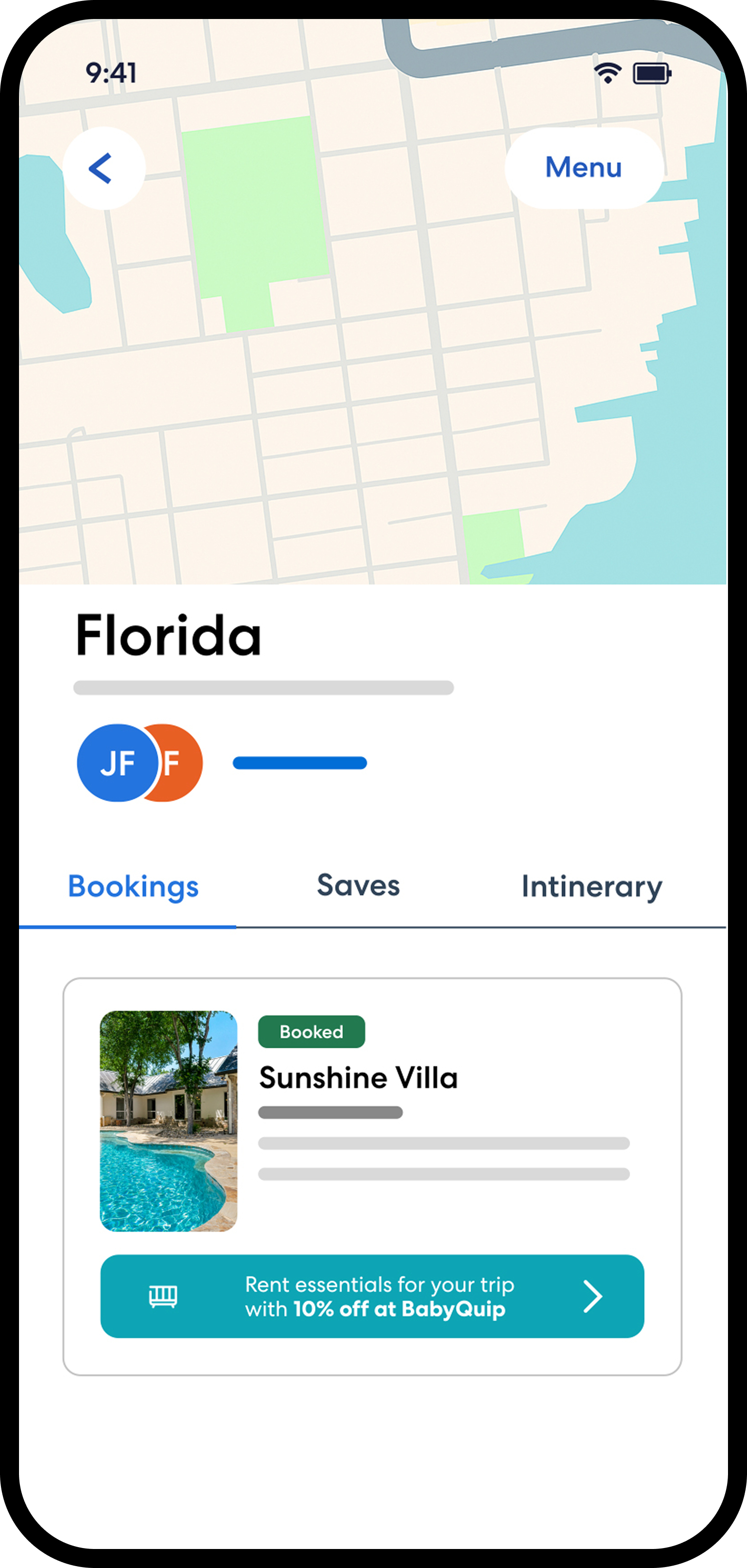Open the Intinerary tab
747x1568 pixels.
click(591, 887)
